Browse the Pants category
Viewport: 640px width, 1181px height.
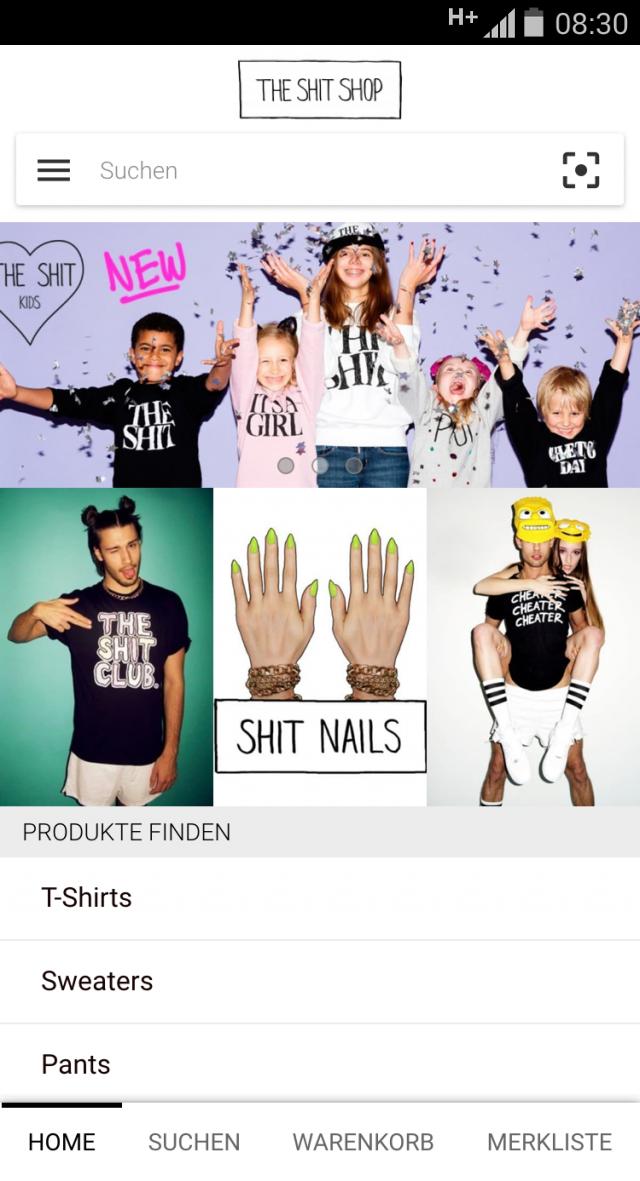[320, 1064]
